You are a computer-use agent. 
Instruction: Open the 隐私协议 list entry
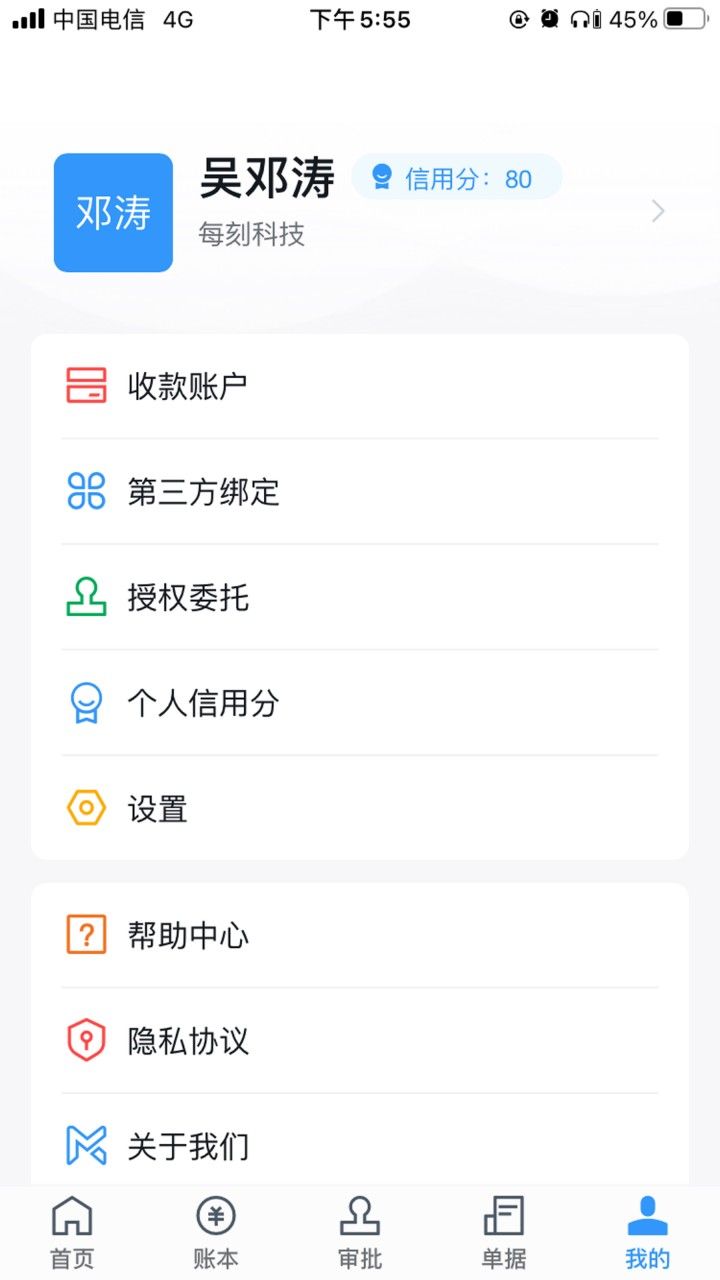[360, 1039]
